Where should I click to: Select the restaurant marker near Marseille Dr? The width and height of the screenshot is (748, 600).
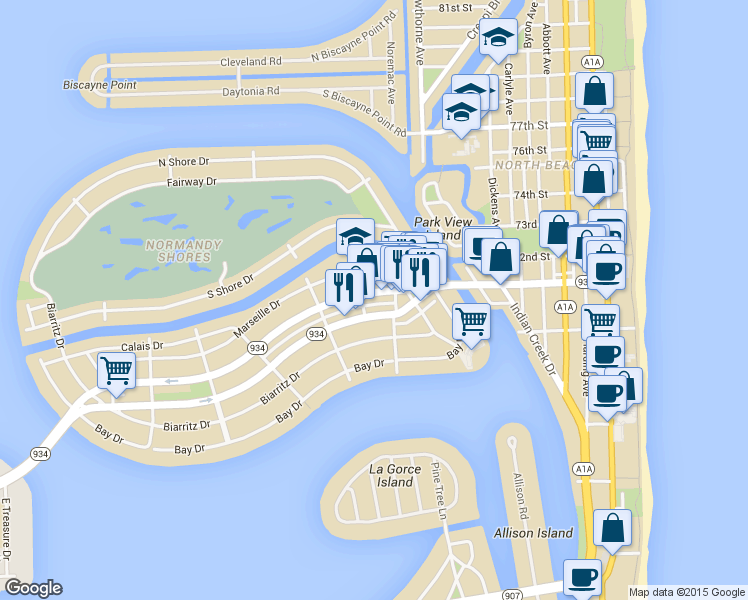pyautogui.click(x=344, y=288)
